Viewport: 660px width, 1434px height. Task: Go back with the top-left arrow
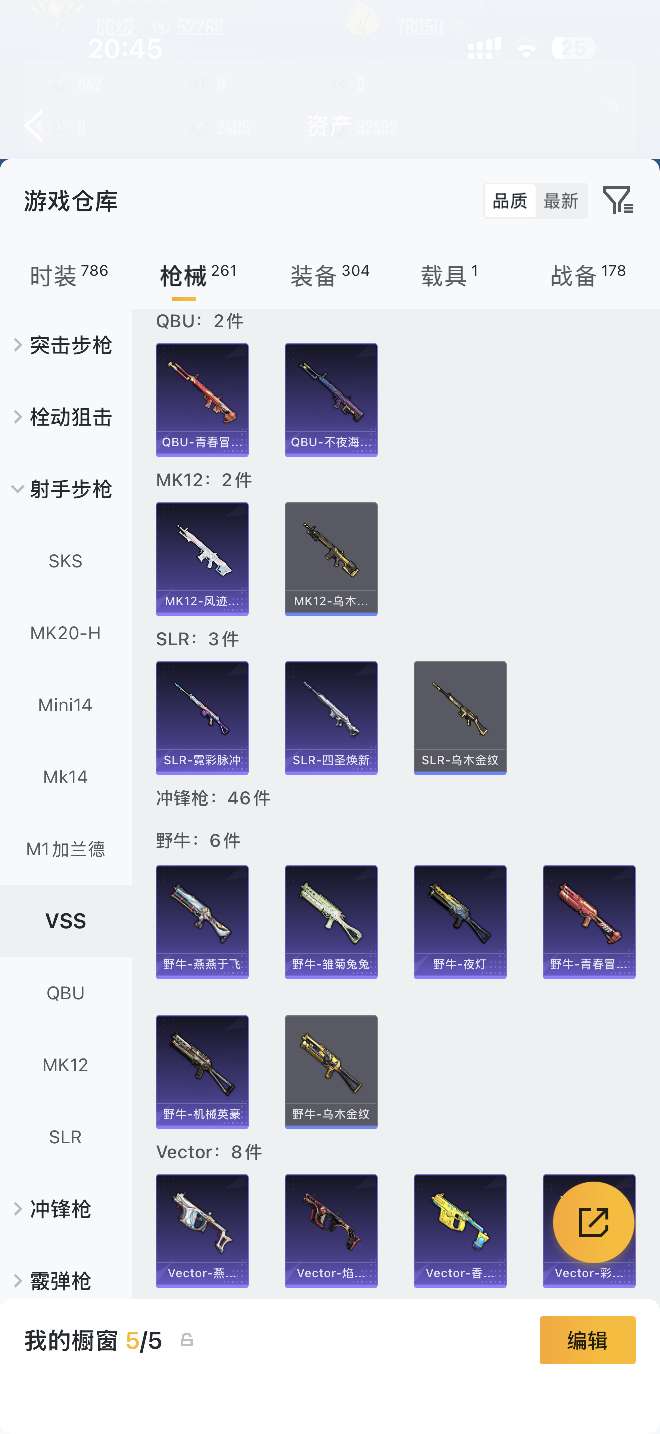point(34,126)
